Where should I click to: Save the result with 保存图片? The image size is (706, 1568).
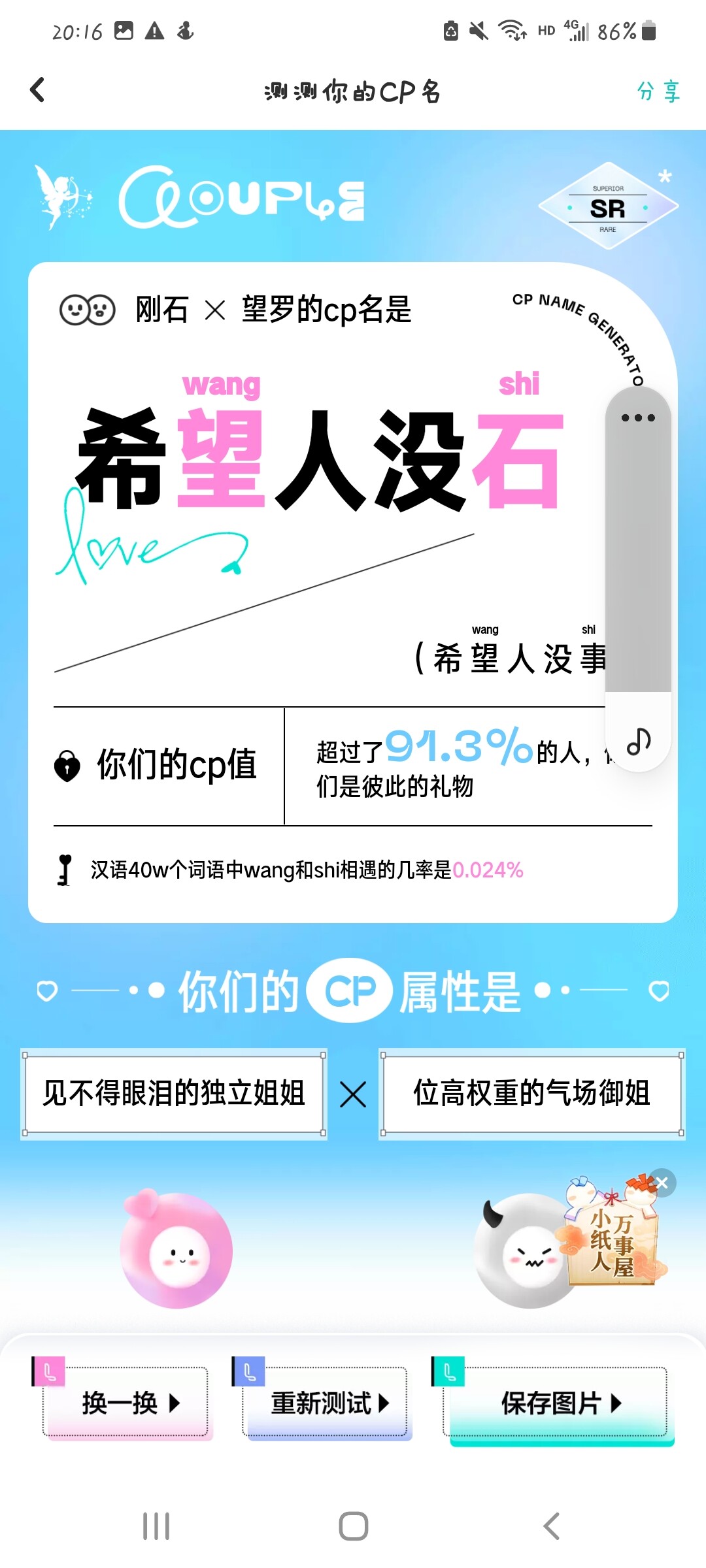pos(559,1403)
